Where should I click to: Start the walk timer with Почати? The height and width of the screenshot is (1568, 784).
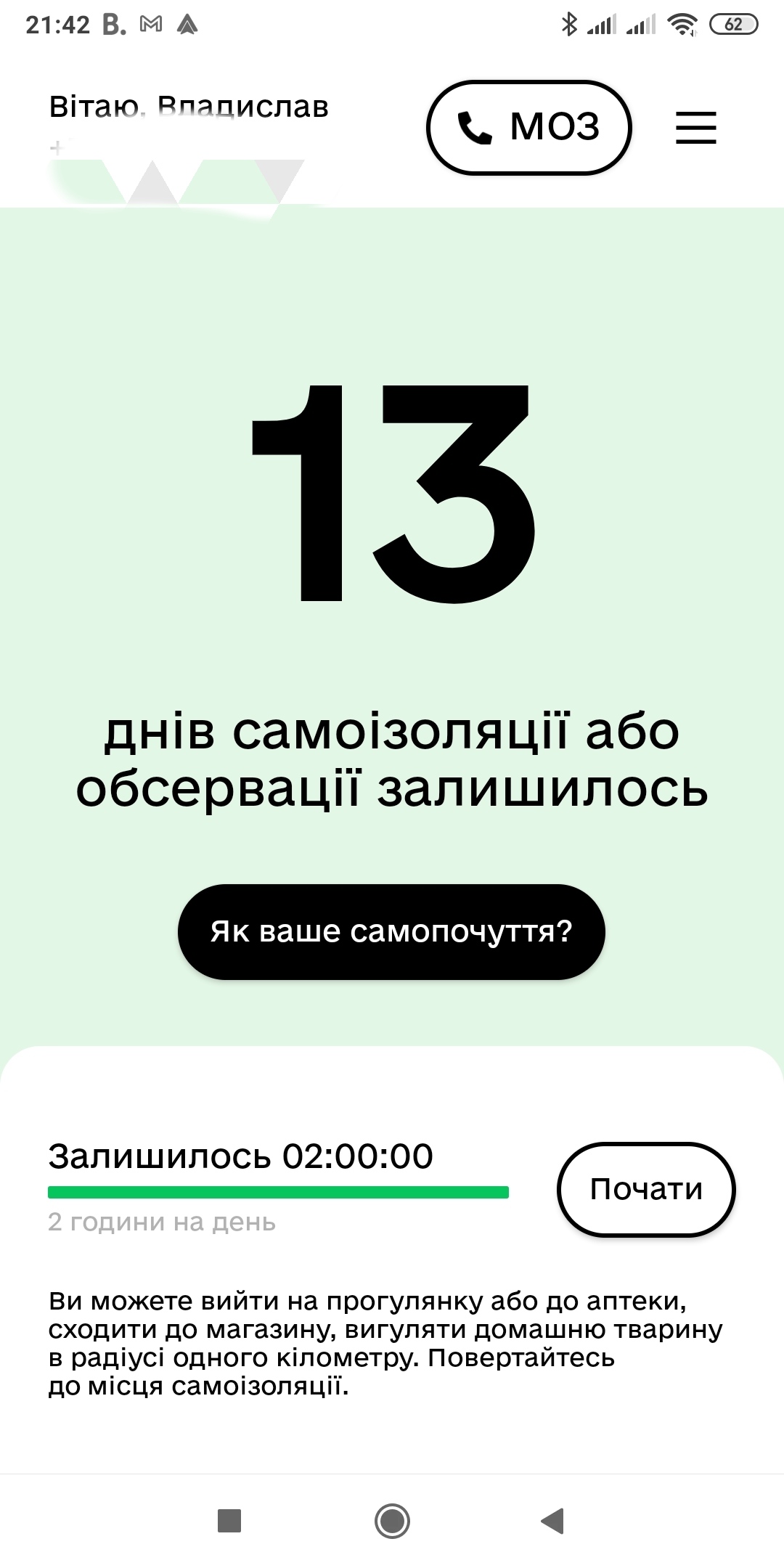tap(646, 1189)
